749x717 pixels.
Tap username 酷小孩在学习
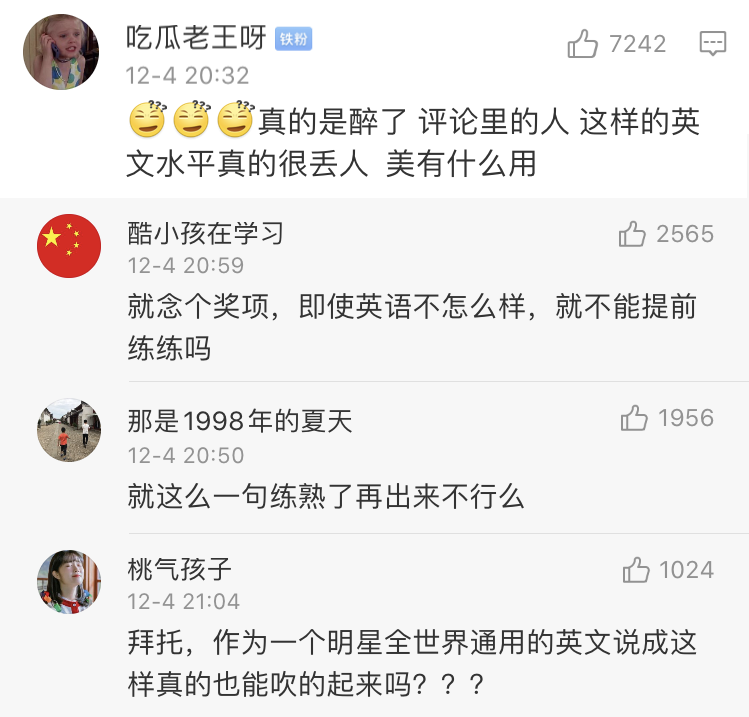tap(206, 233)
